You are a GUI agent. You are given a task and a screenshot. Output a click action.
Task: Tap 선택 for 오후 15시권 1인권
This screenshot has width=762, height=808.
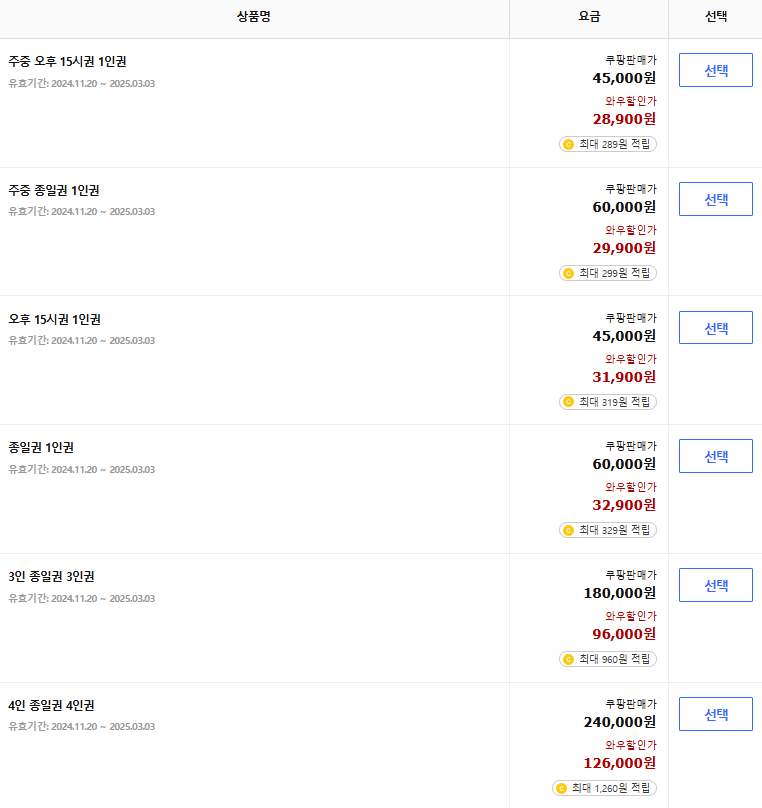point(716,328)
